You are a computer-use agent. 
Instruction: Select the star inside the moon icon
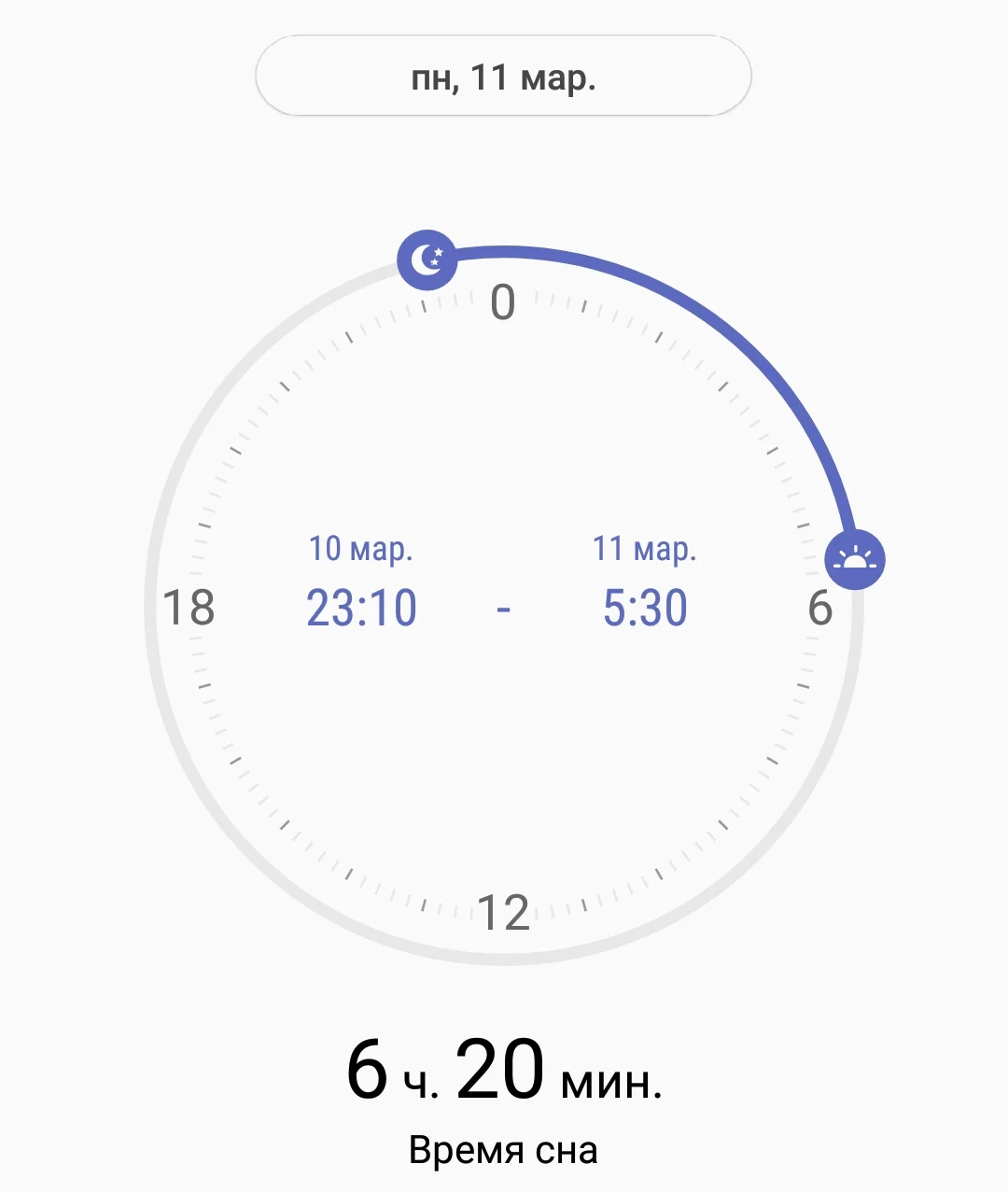click(437, 254)
